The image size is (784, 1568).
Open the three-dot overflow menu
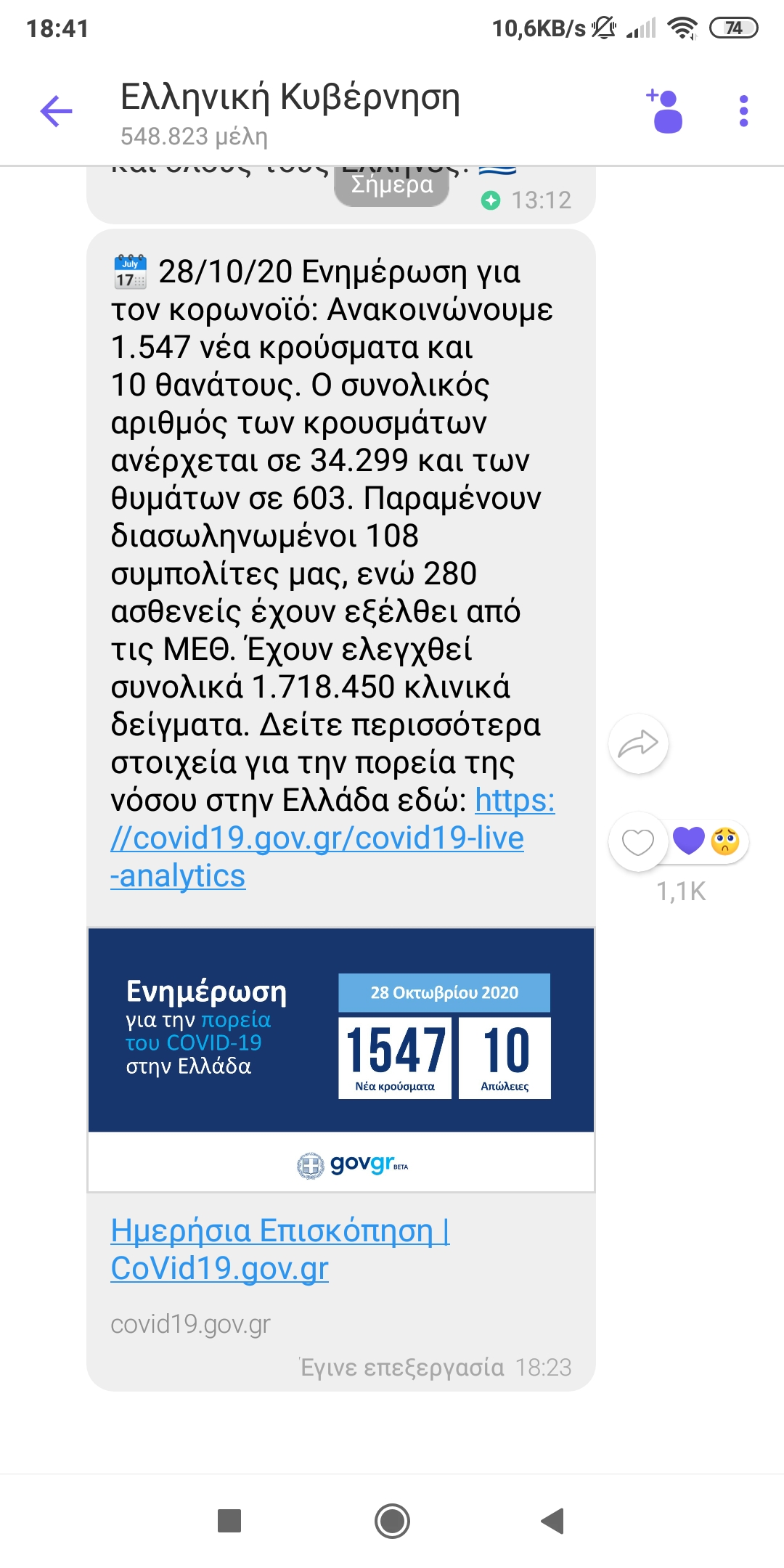(743, 111)
